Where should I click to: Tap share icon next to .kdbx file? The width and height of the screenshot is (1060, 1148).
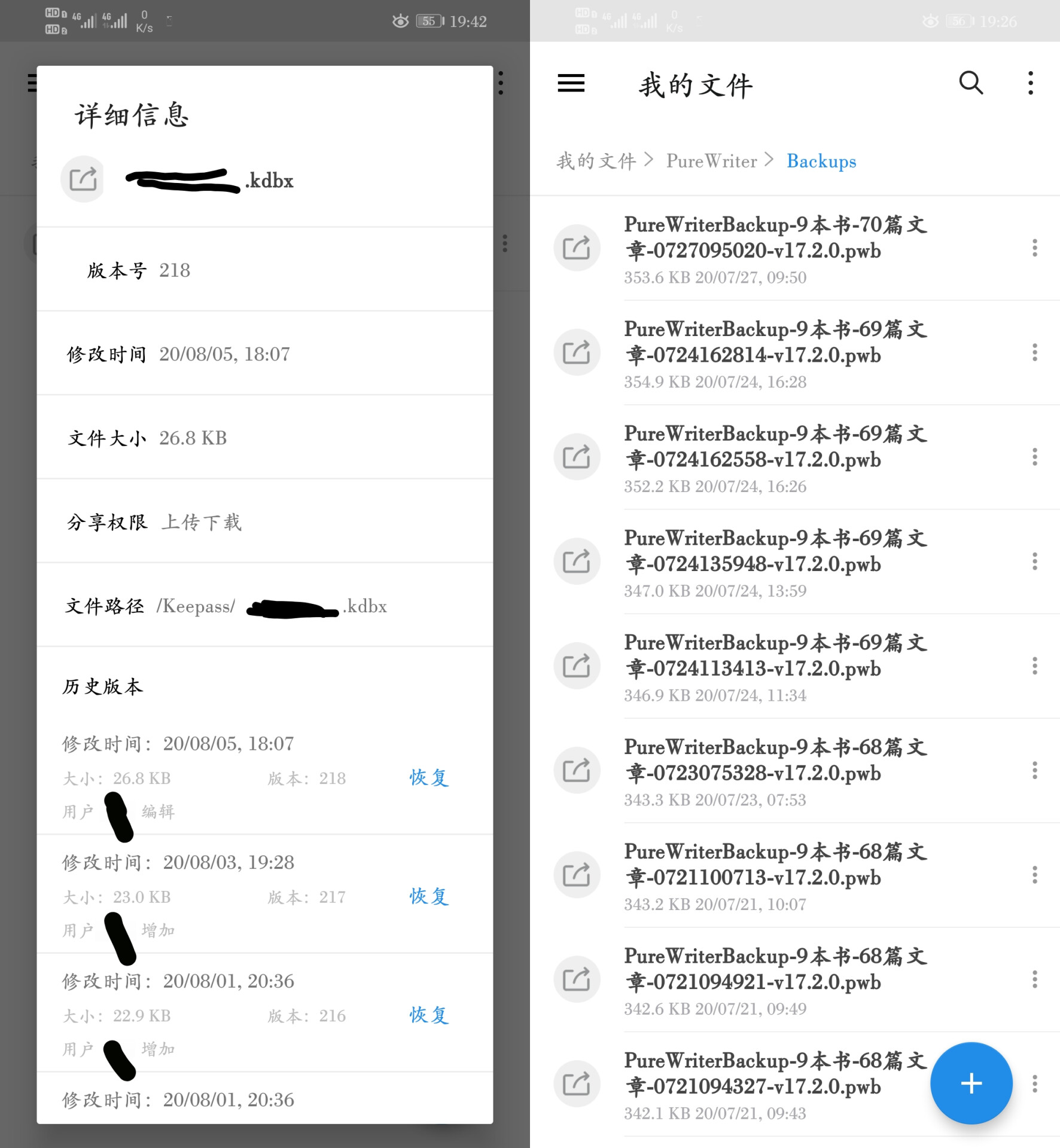[83, 179]
